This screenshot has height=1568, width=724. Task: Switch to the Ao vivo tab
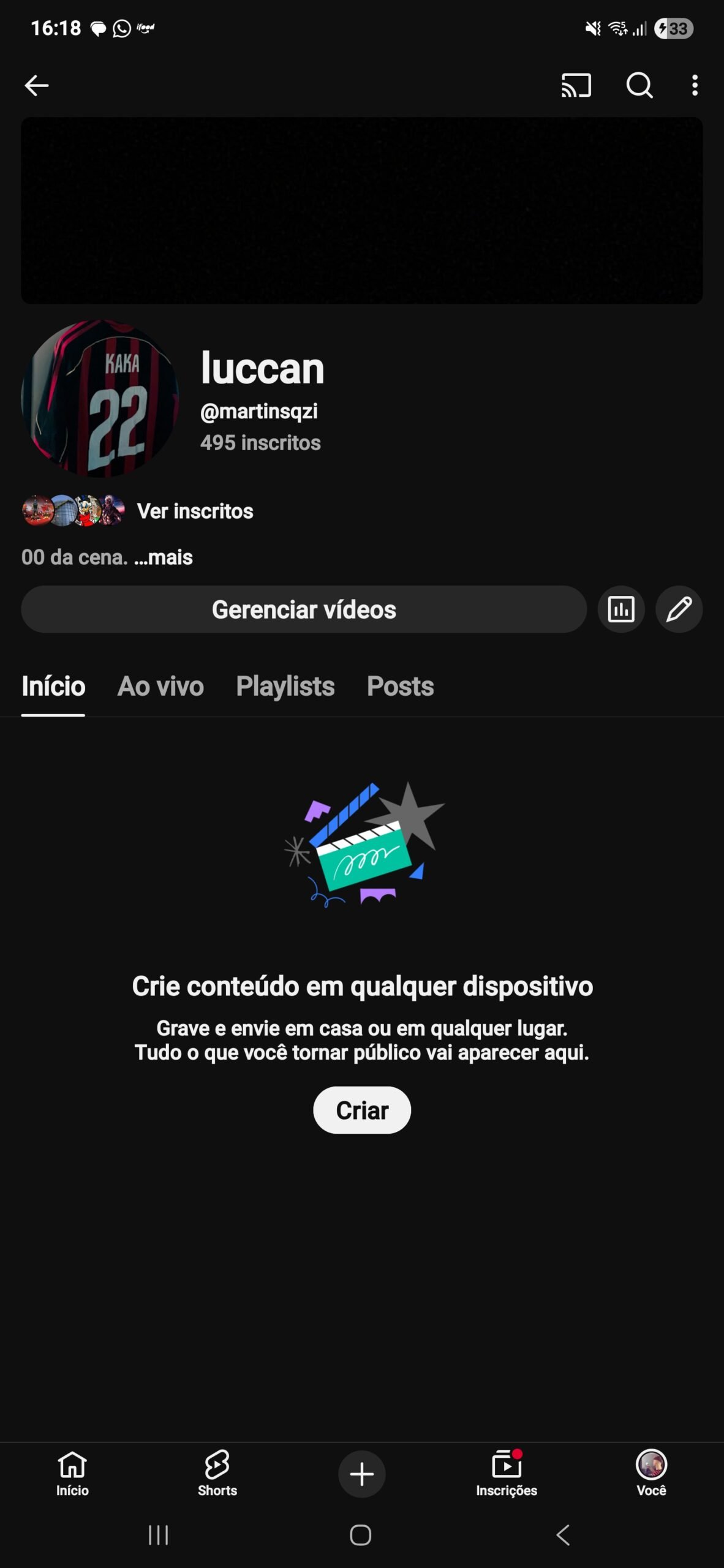point(160,686)
